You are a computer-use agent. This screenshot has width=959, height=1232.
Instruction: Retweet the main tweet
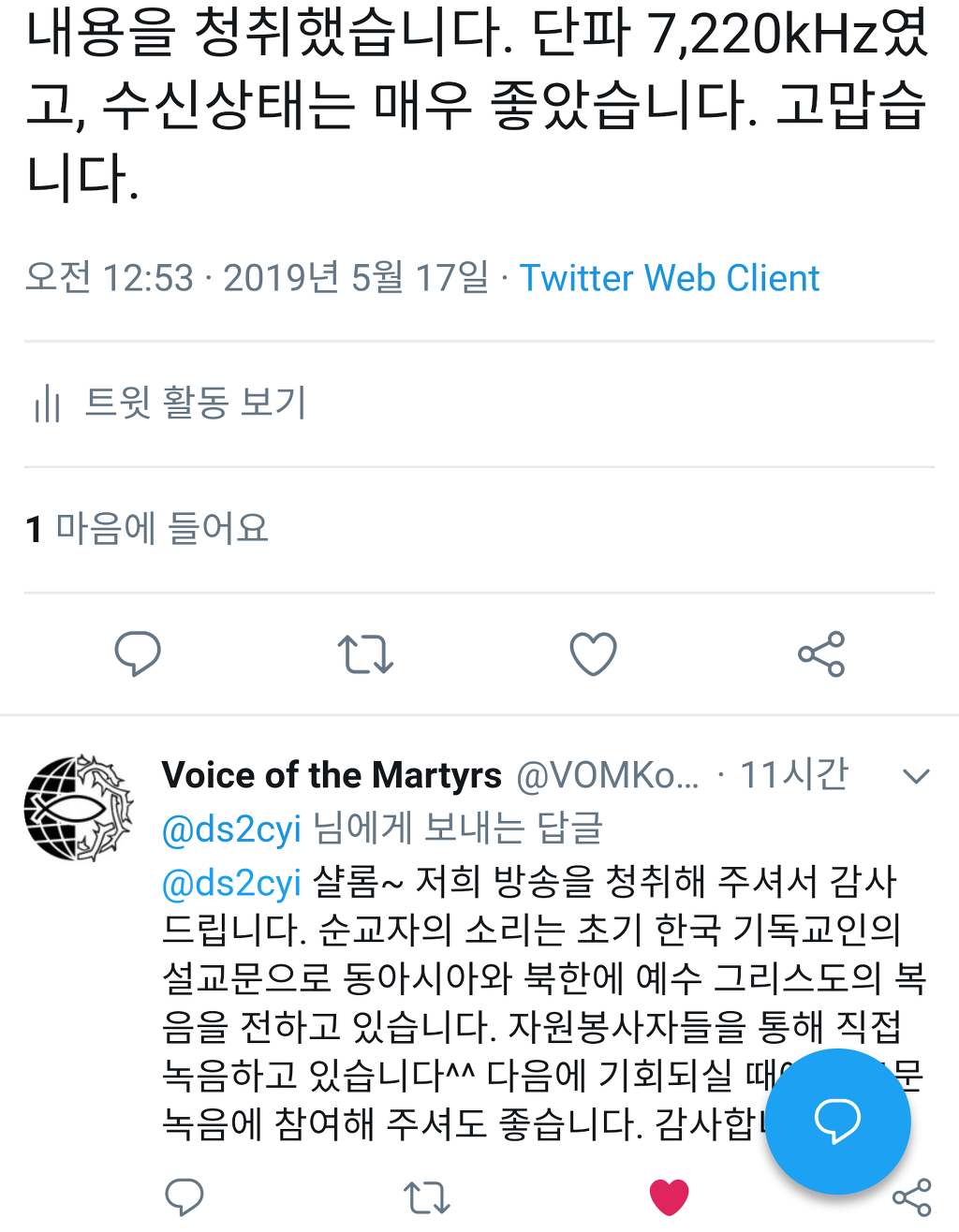tap(365, 653)
